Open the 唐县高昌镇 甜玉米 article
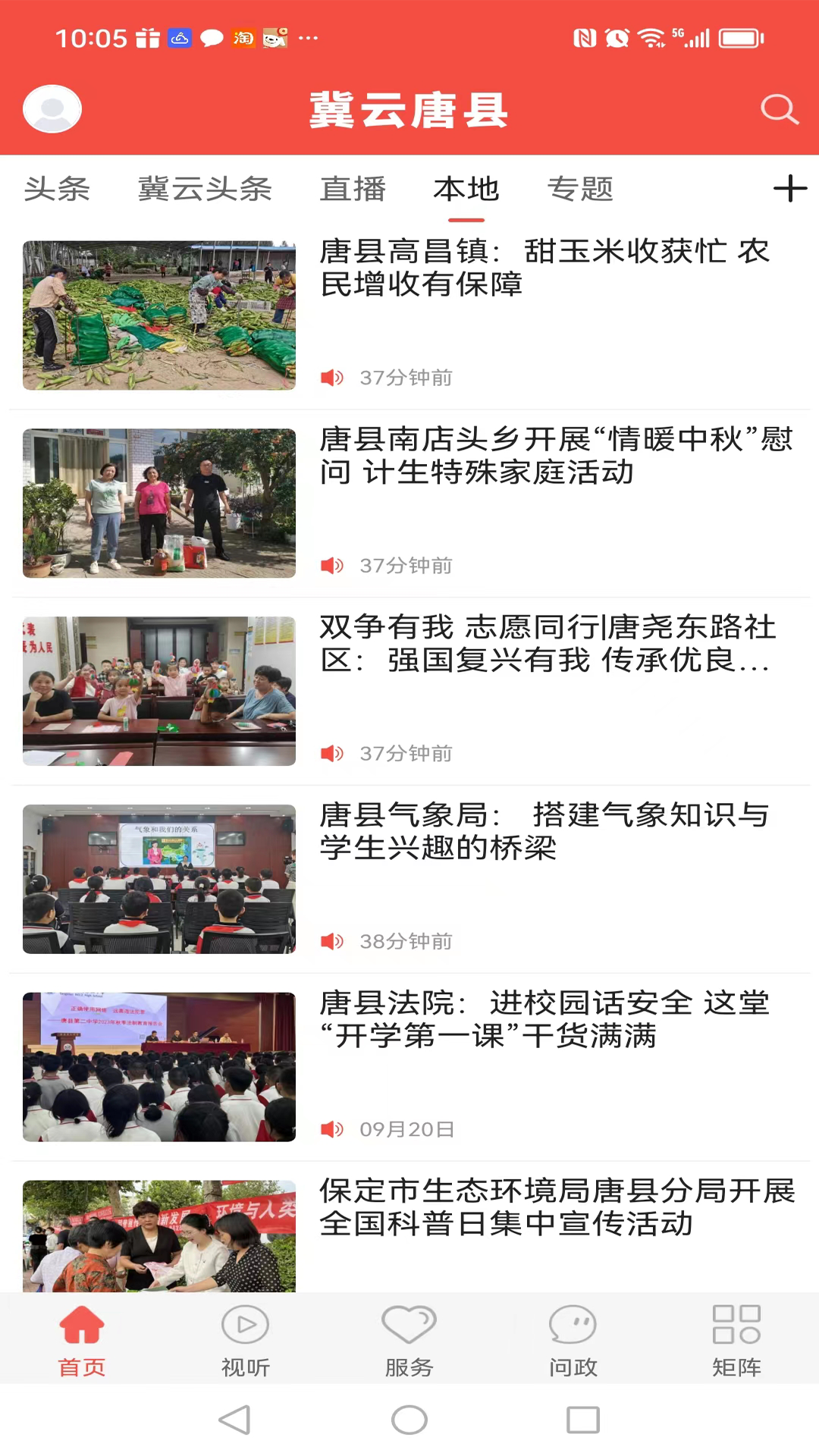 click(544, 268)
